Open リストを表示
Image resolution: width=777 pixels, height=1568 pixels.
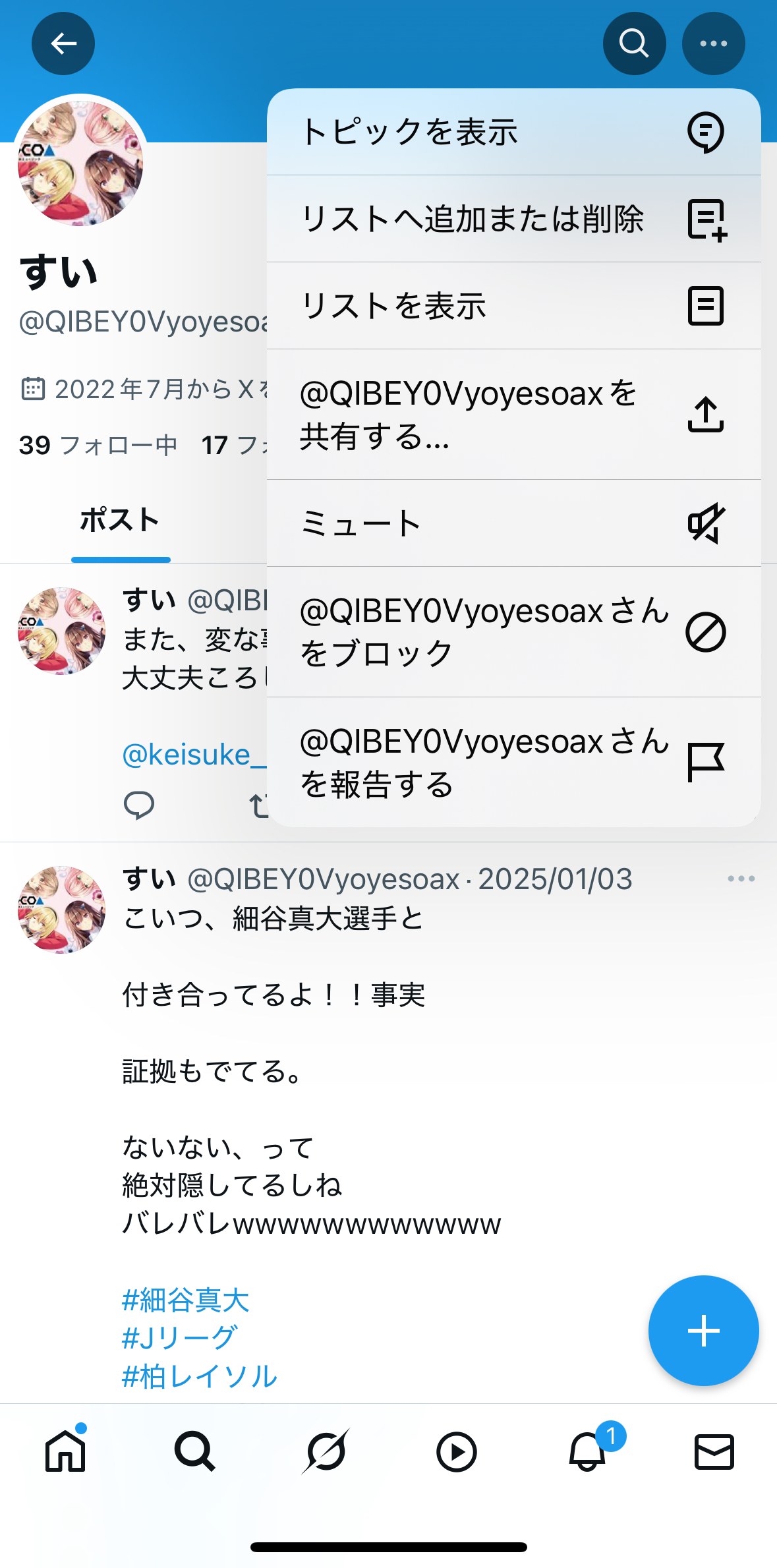(x=514, y=306)
